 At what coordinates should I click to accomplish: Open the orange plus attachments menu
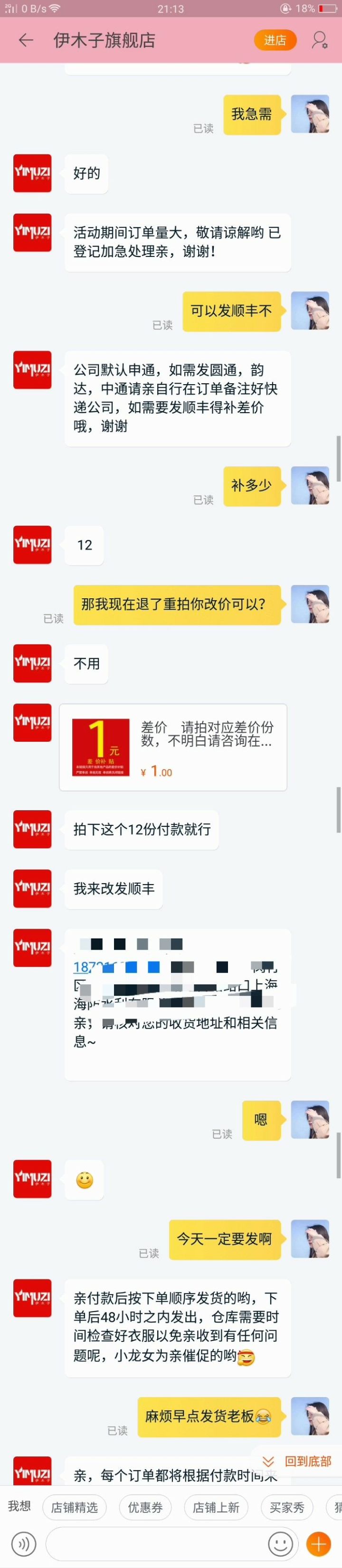319,1544
